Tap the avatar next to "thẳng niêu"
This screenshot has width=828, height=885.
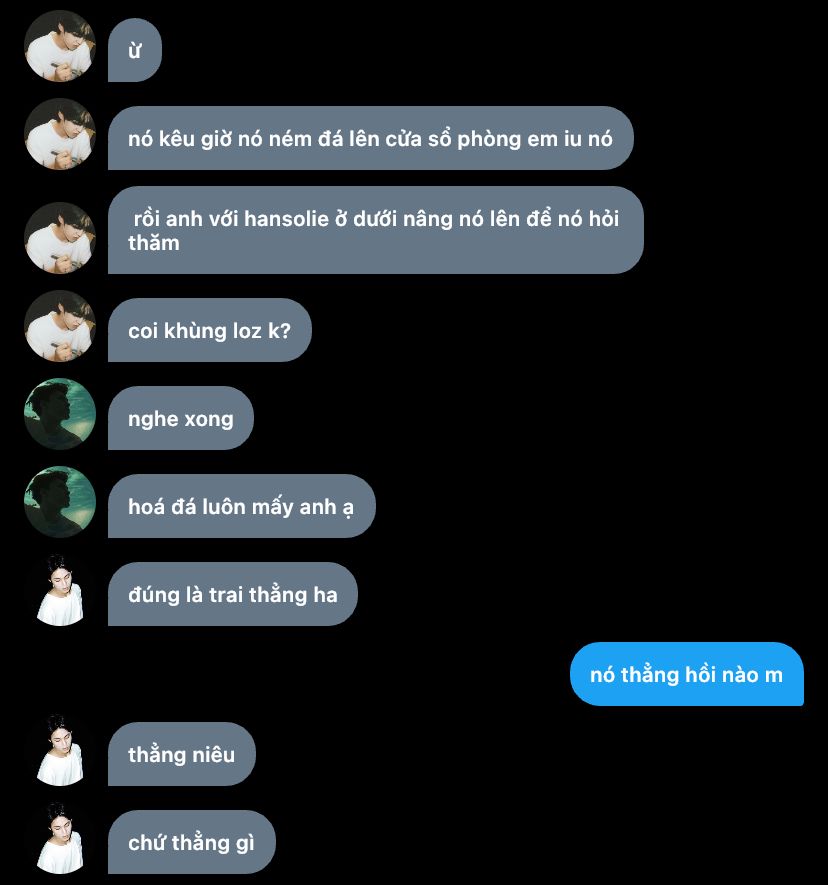(60, 750)
